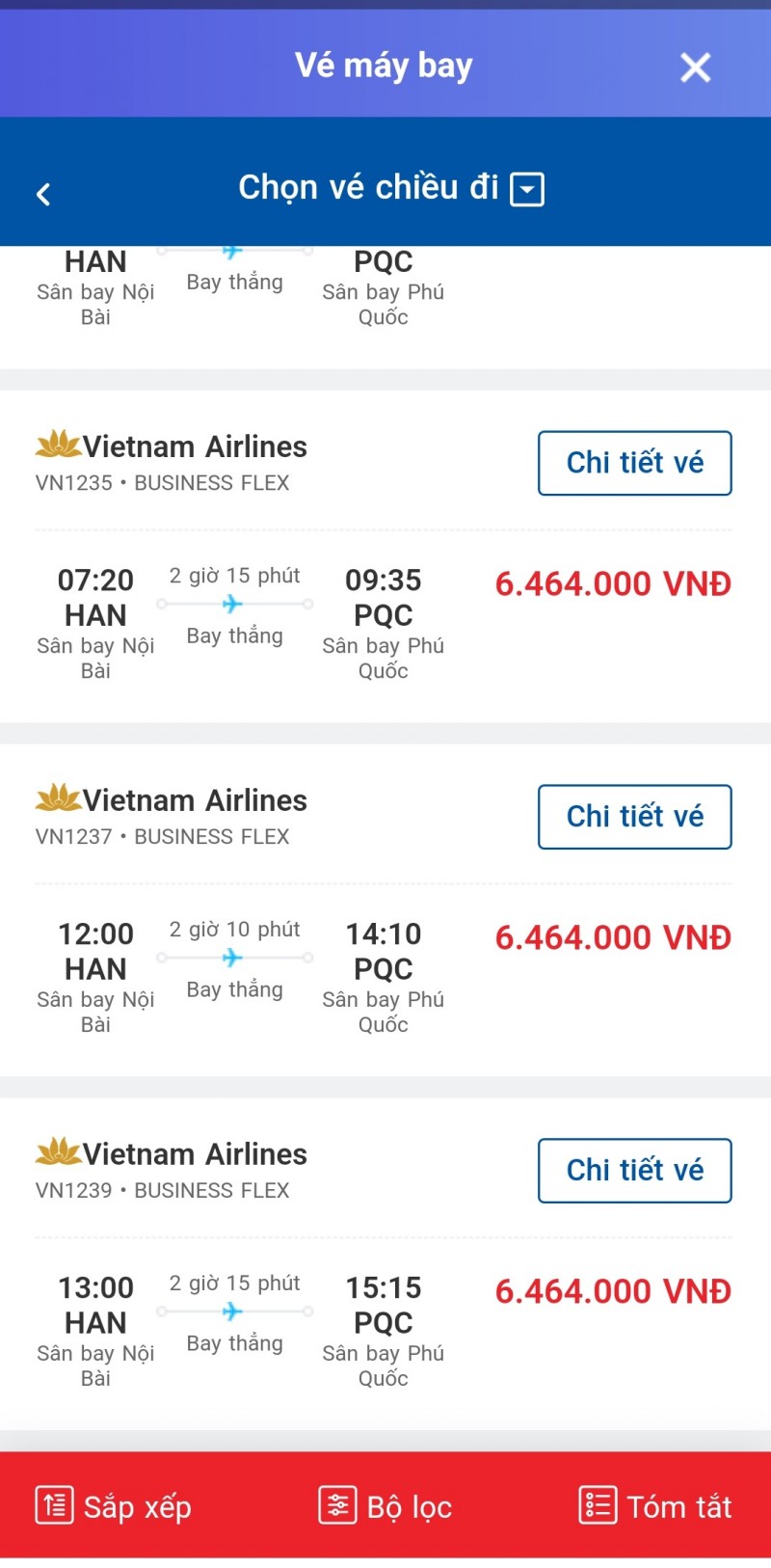Choose the 12:00 flight to Phú Quốc
Screen dimensions: 771x1568
[384, 971]
